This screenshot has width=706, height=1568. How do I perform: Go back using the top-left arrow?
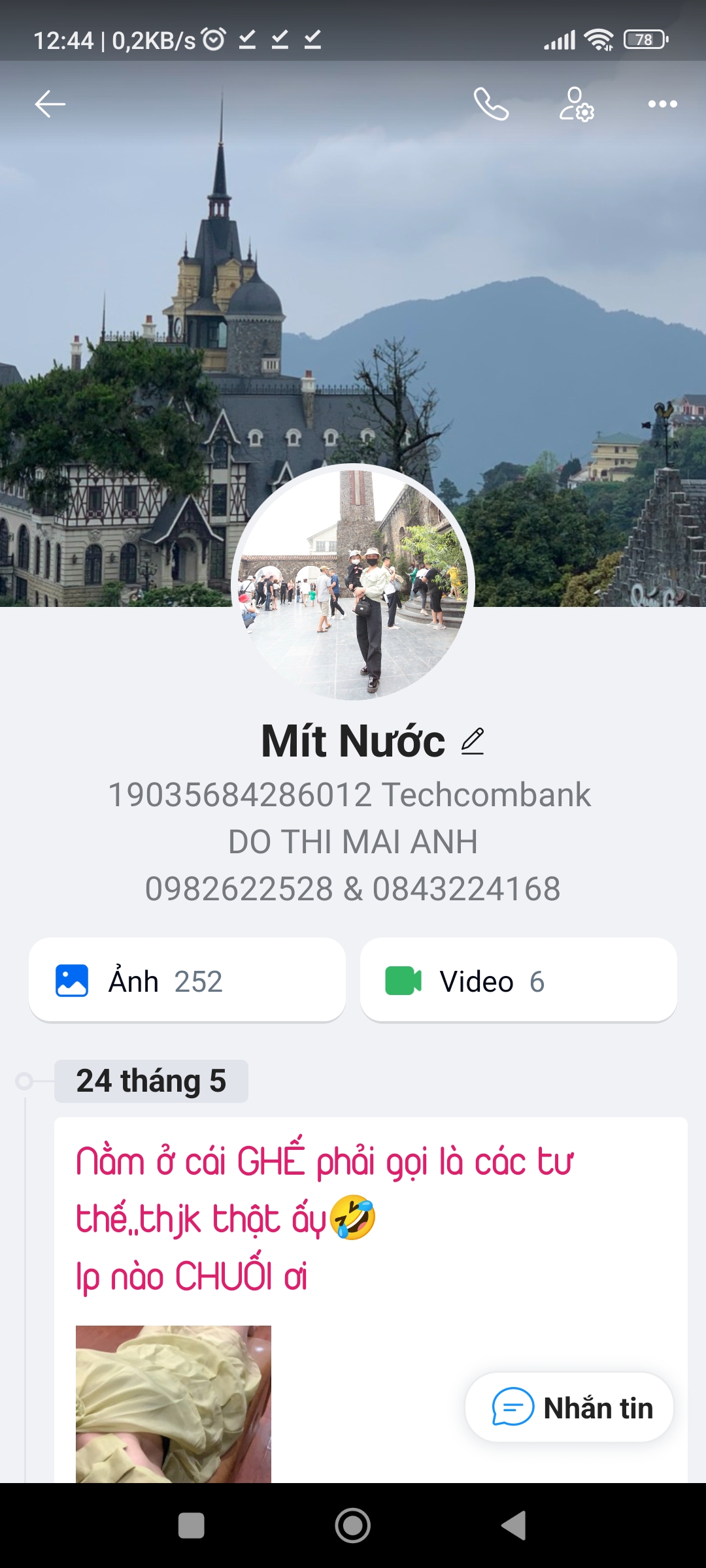(50, 104)
